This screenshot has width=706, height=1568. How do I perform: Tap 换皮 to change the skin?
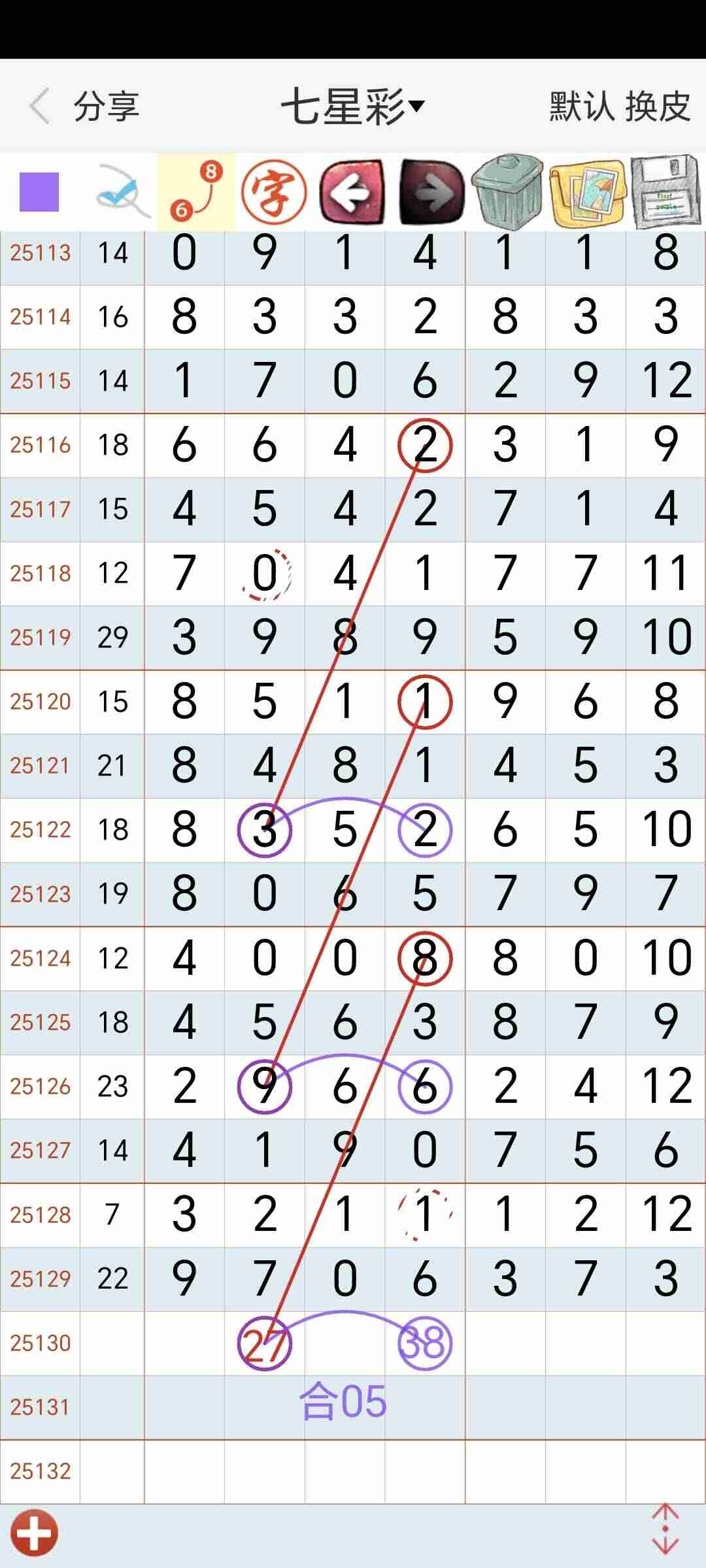pos(658,106)
